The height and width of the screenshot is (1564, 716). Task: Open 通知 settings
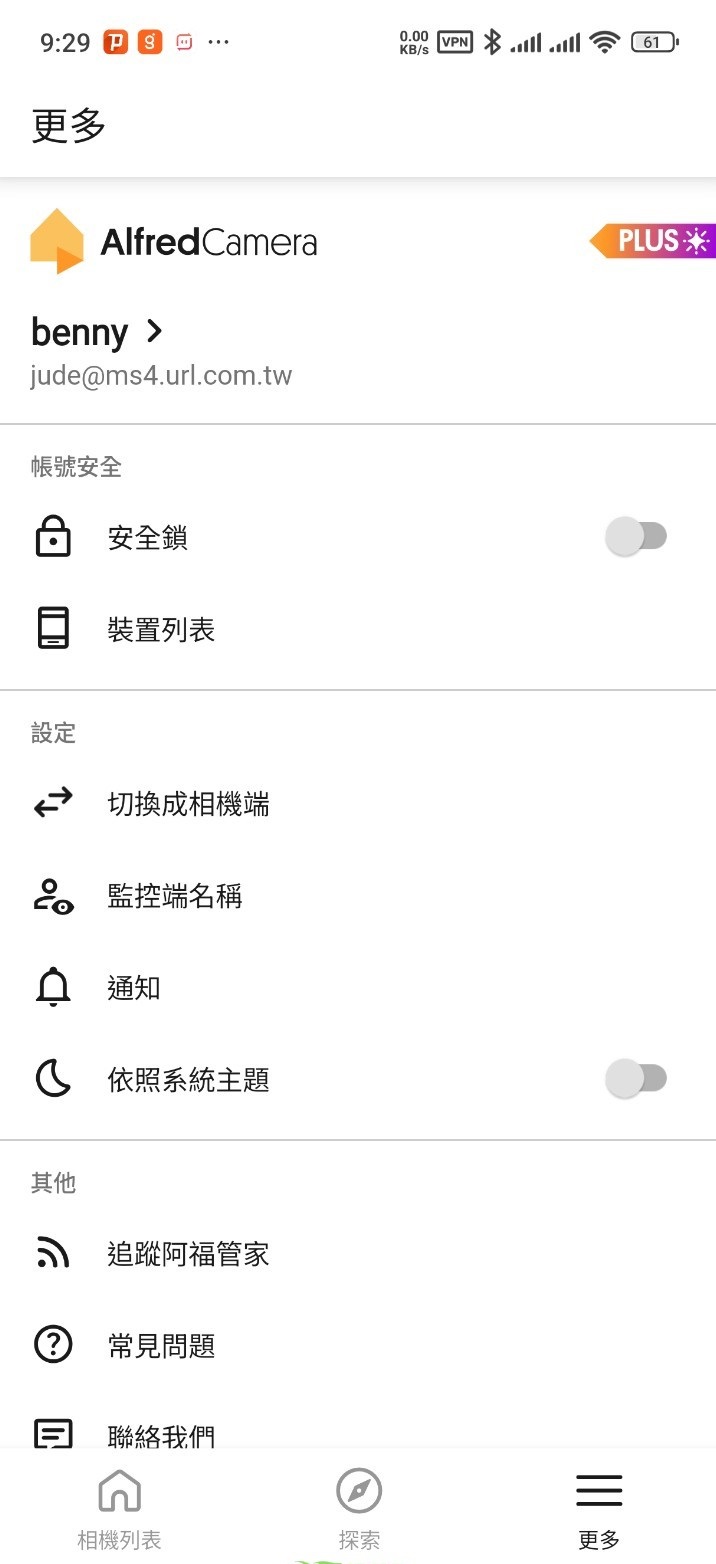[x=134, y=988]
